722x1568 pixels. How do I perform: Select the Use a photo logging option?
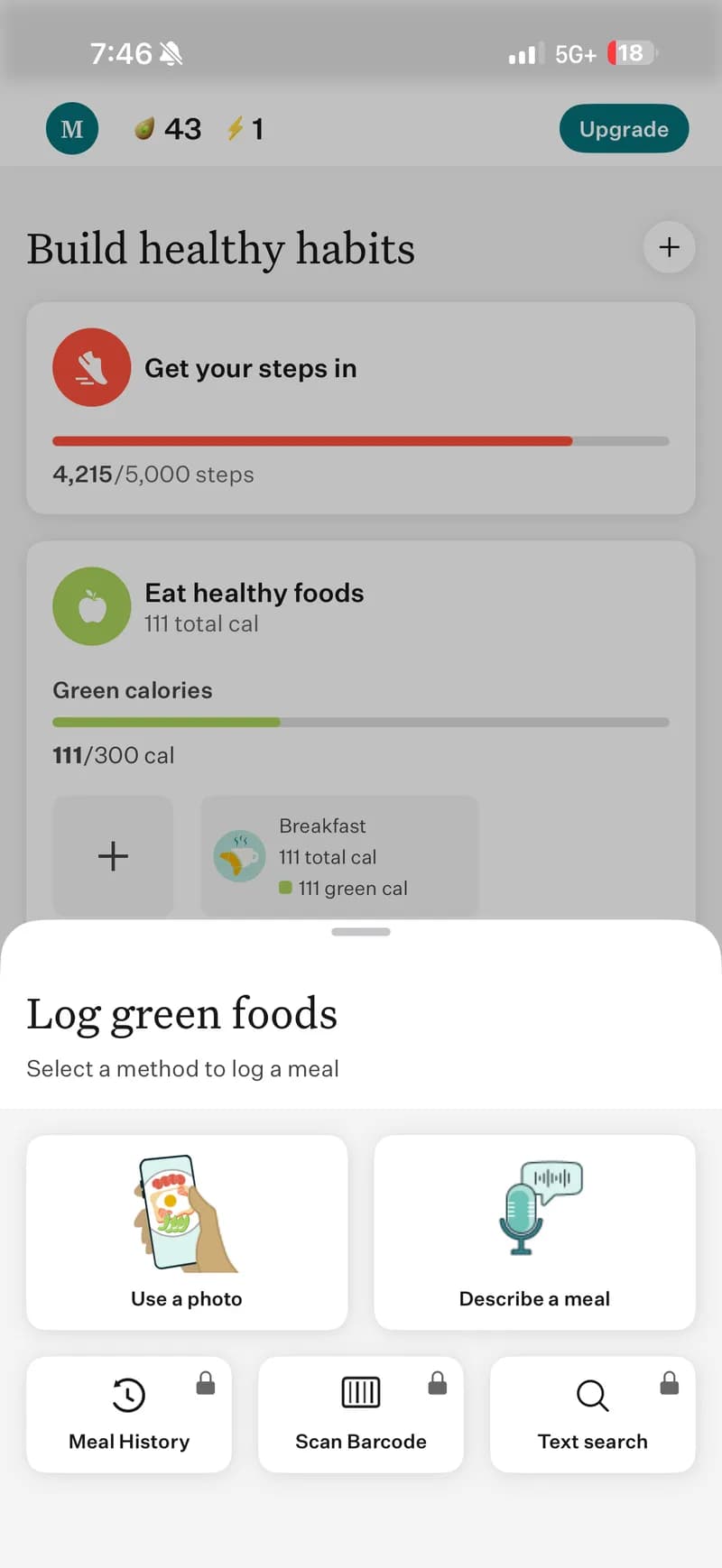coord(187,1232)
